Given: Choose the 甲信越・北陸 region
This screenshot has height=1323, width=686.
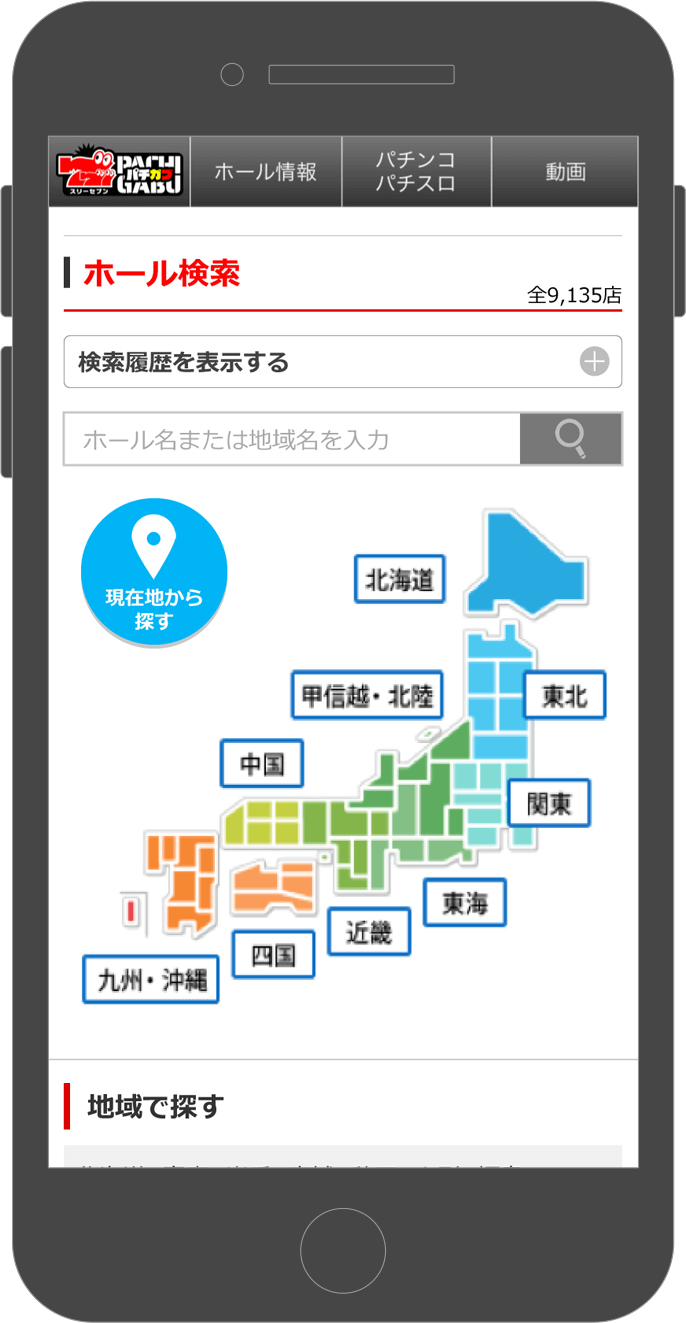Looking at the screenshot, I should tap(367, 695).
